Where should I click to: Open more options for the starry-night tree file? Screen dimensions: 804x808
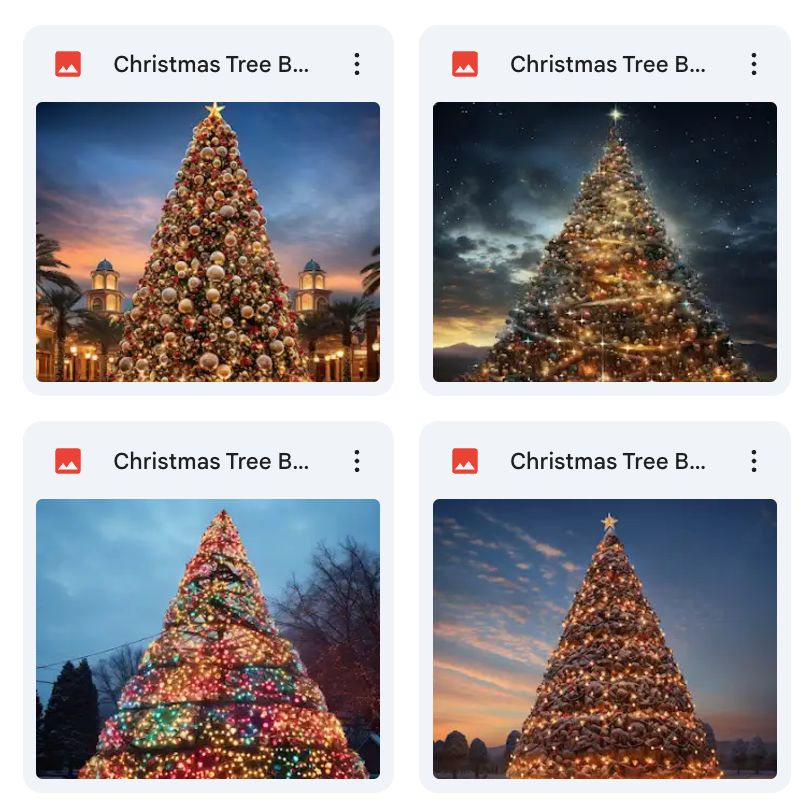pos(753,64)
